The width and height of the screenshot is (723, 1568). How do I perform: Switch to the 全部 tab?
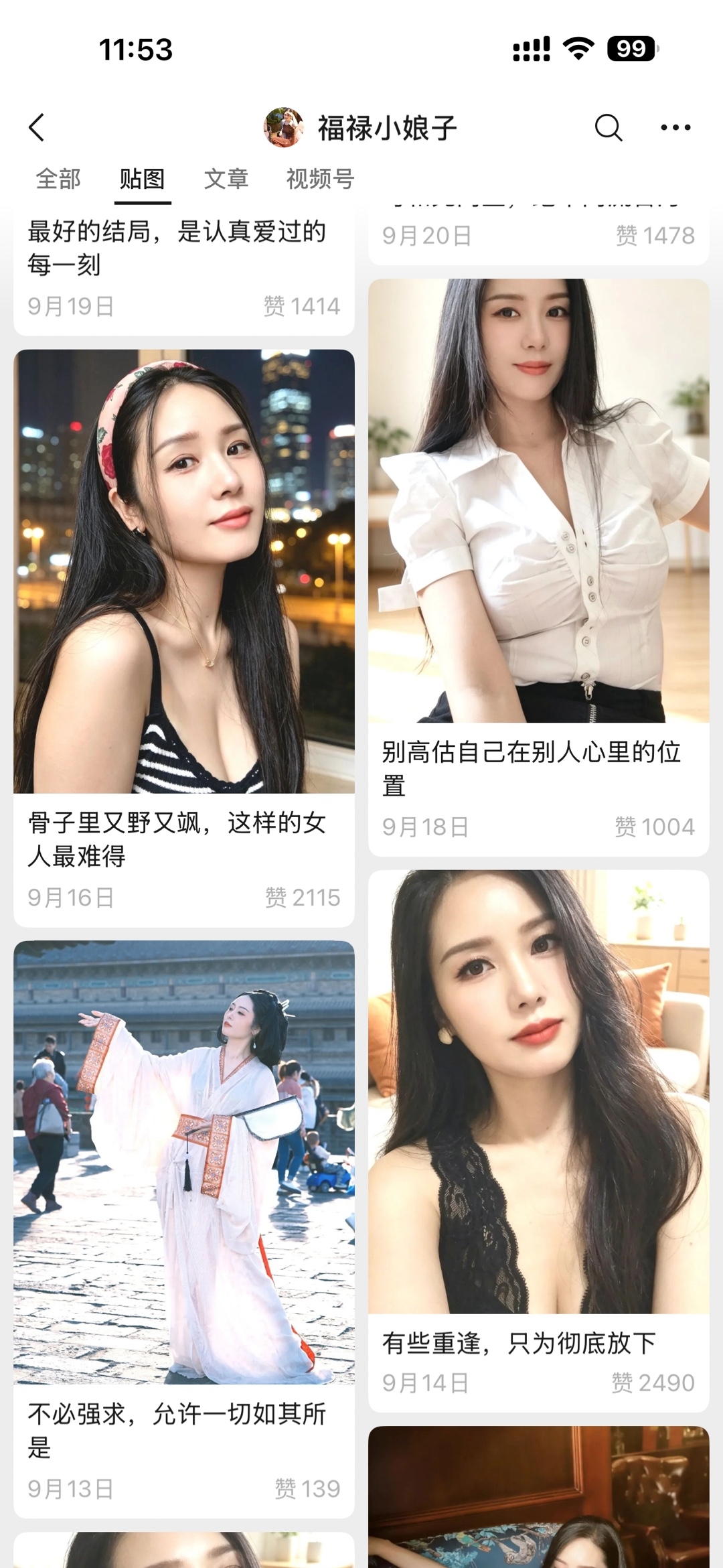58,179
